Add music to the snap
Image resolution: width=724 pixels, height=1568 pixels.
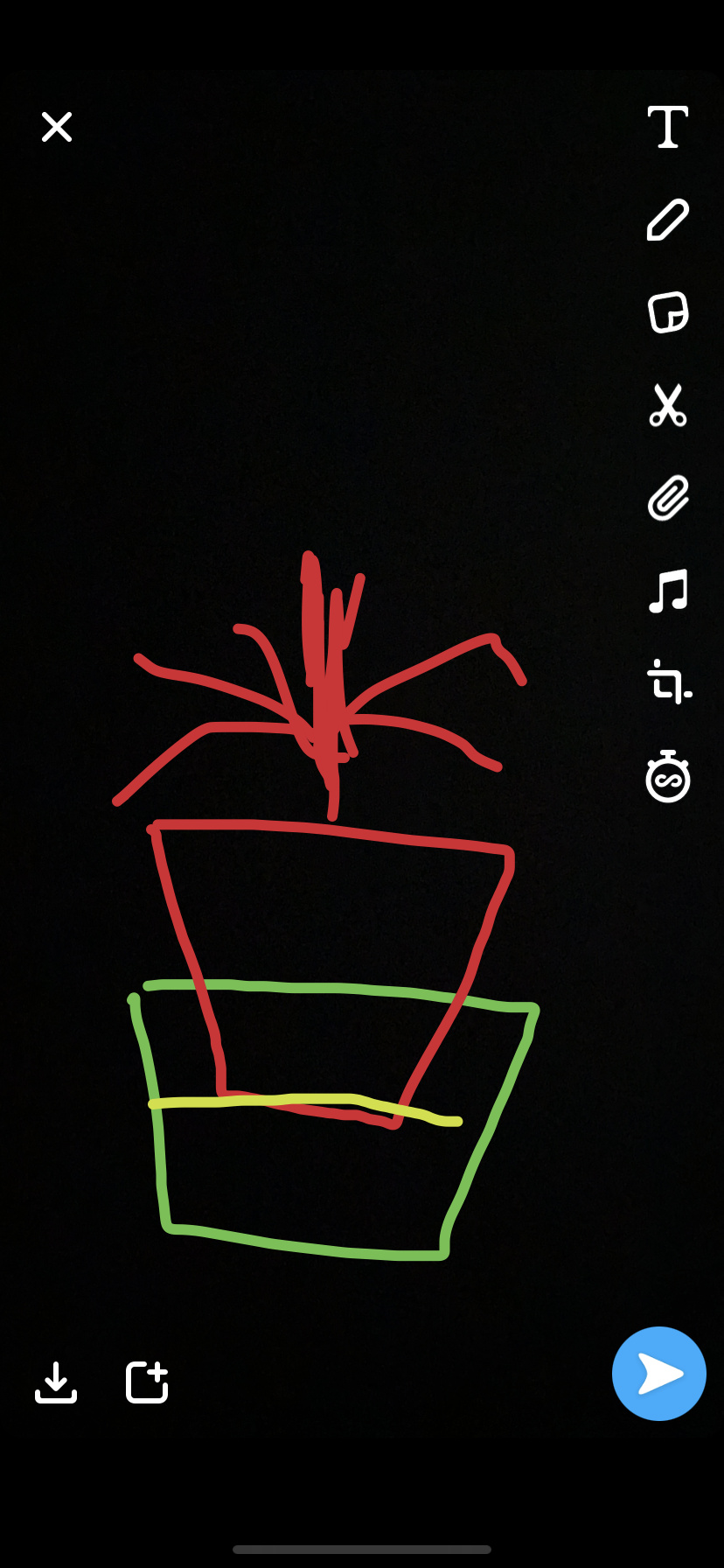pyautogui.click(x=668, y=591)
